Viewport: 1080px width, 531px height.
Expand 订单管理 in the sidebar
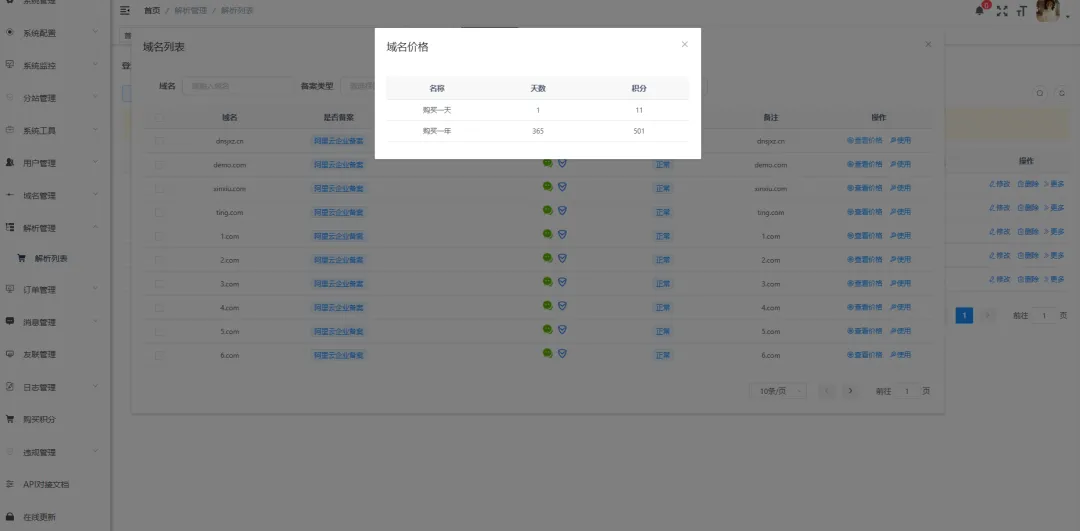click(x=40, y=290)
